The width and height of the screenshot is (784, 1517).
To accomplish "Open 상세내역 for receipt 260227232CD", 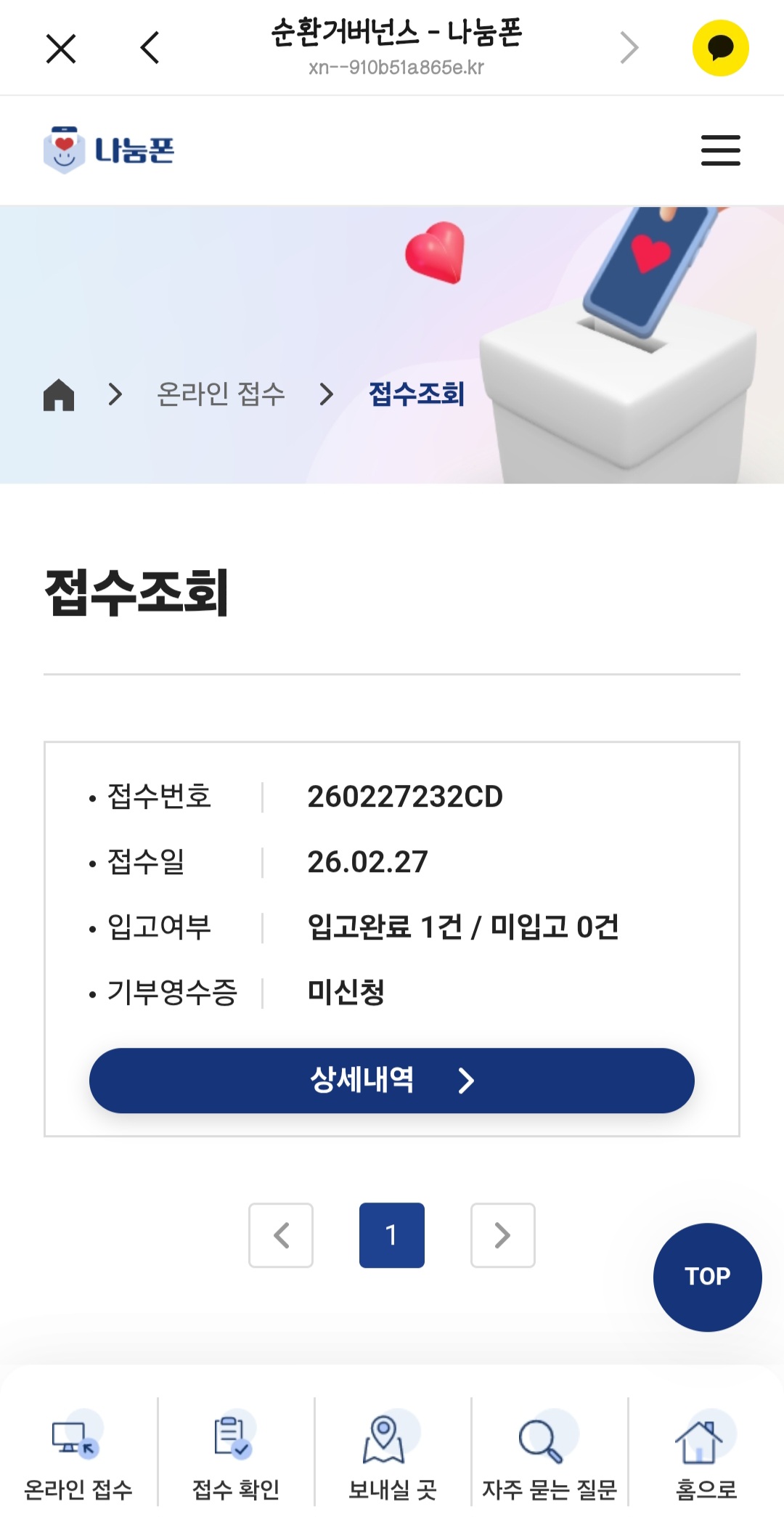I will 392,1080.
